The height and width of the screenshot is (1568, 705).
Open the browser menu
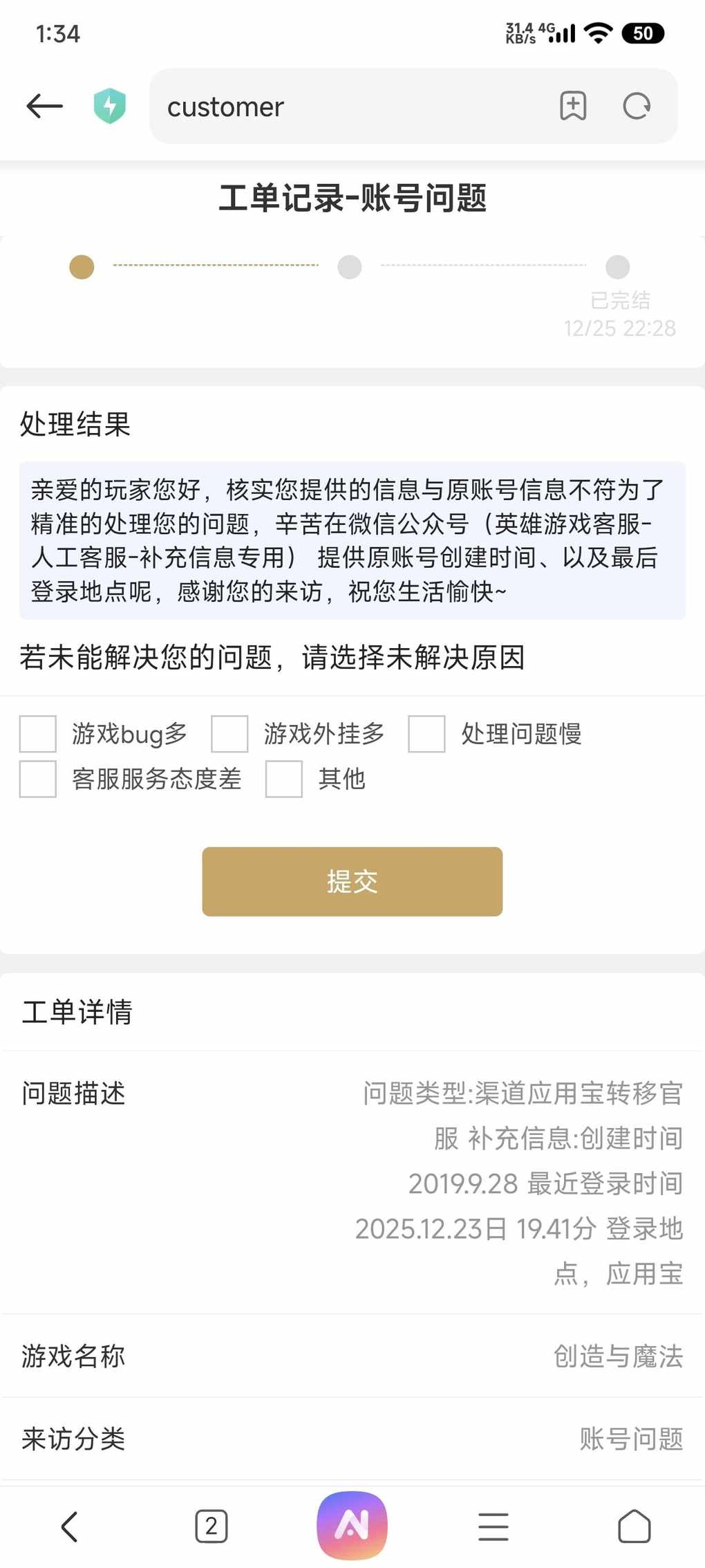(493, 1526)
